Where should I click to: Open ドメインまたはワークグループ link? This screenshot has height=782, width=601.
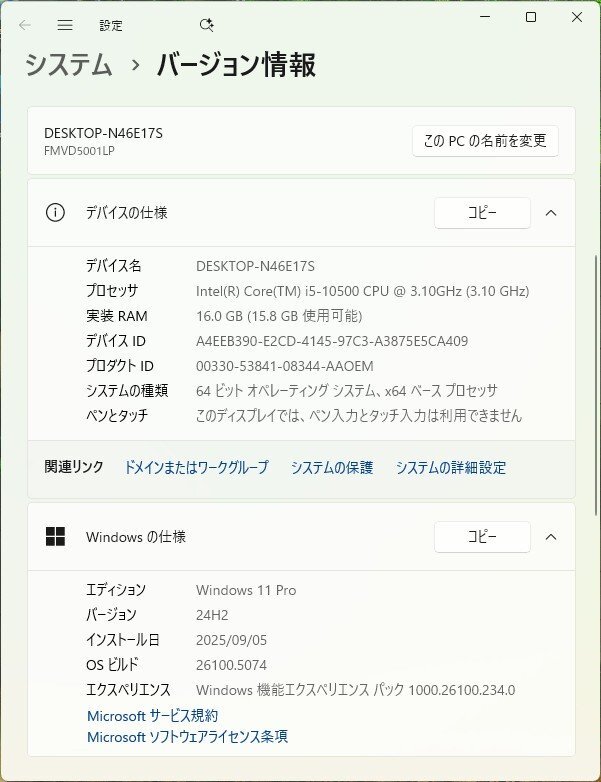[196, 467]
